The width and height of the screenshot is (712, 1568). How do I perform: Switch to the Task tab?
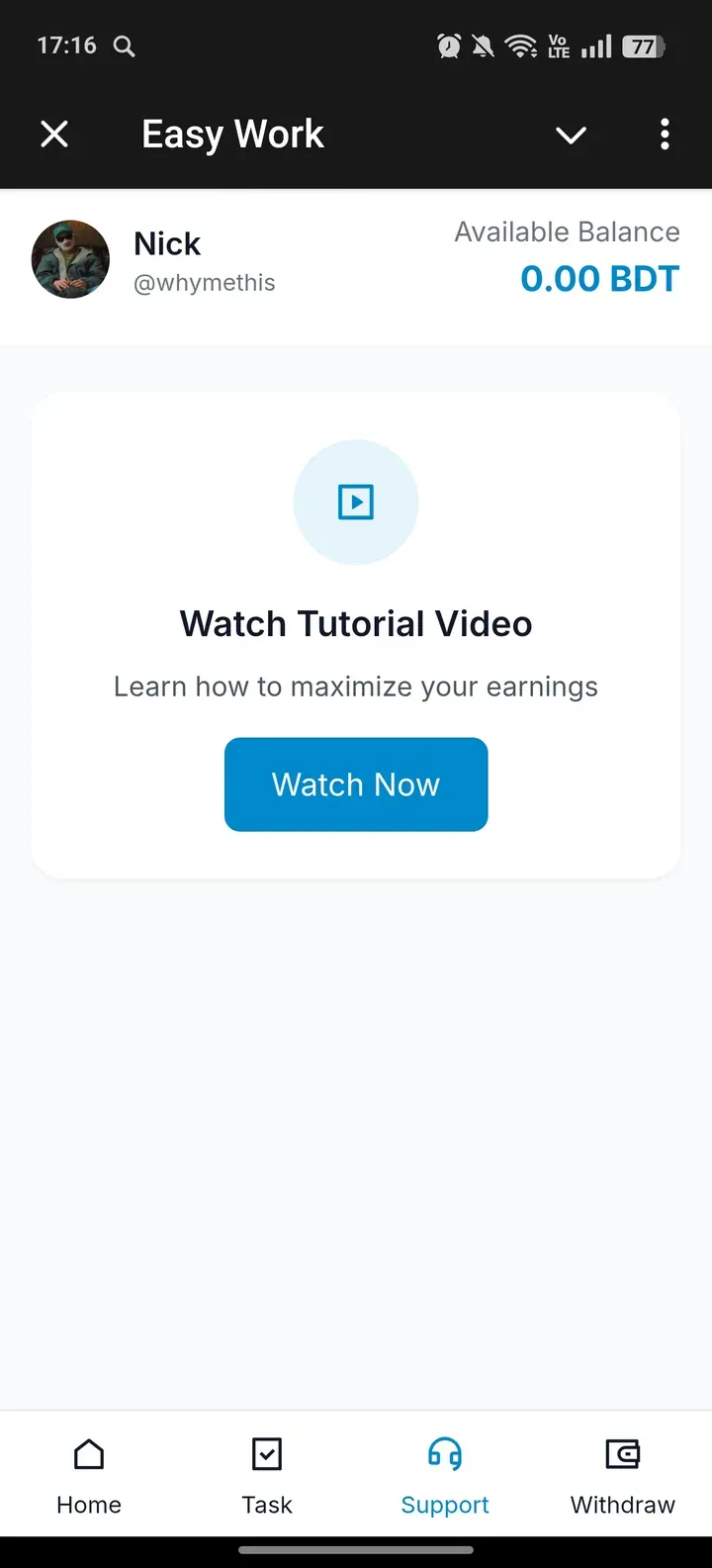point(267,1476)
